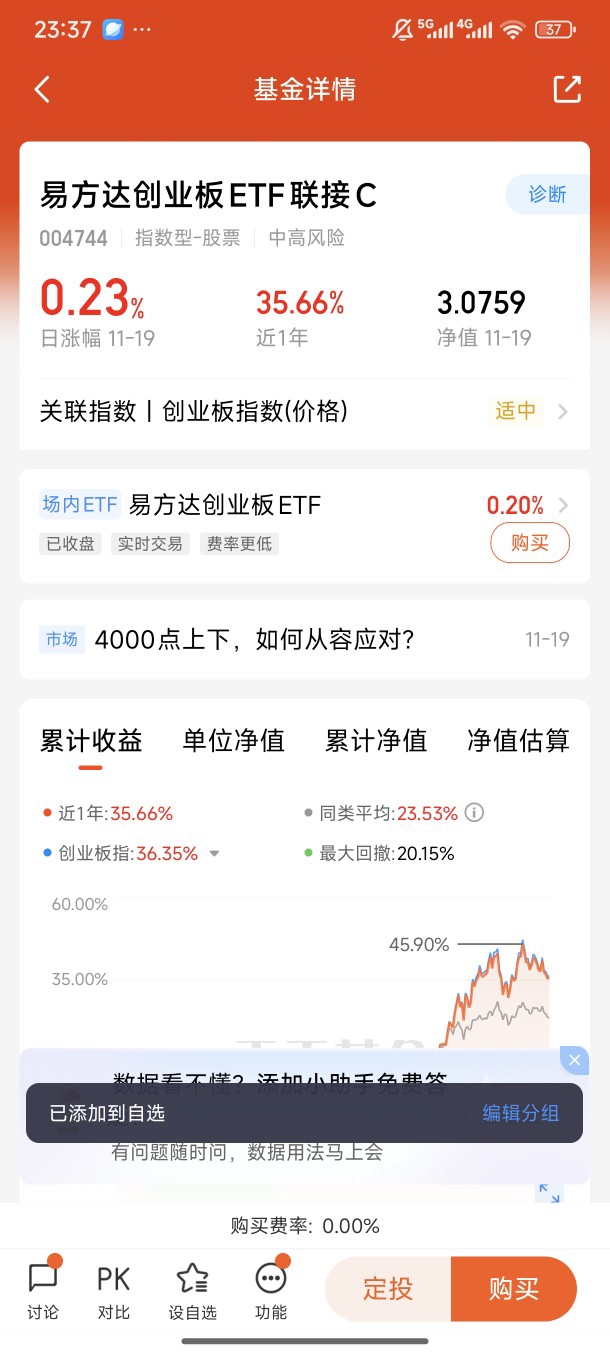Tap 设自选 star button

[x=192, y=1290]
